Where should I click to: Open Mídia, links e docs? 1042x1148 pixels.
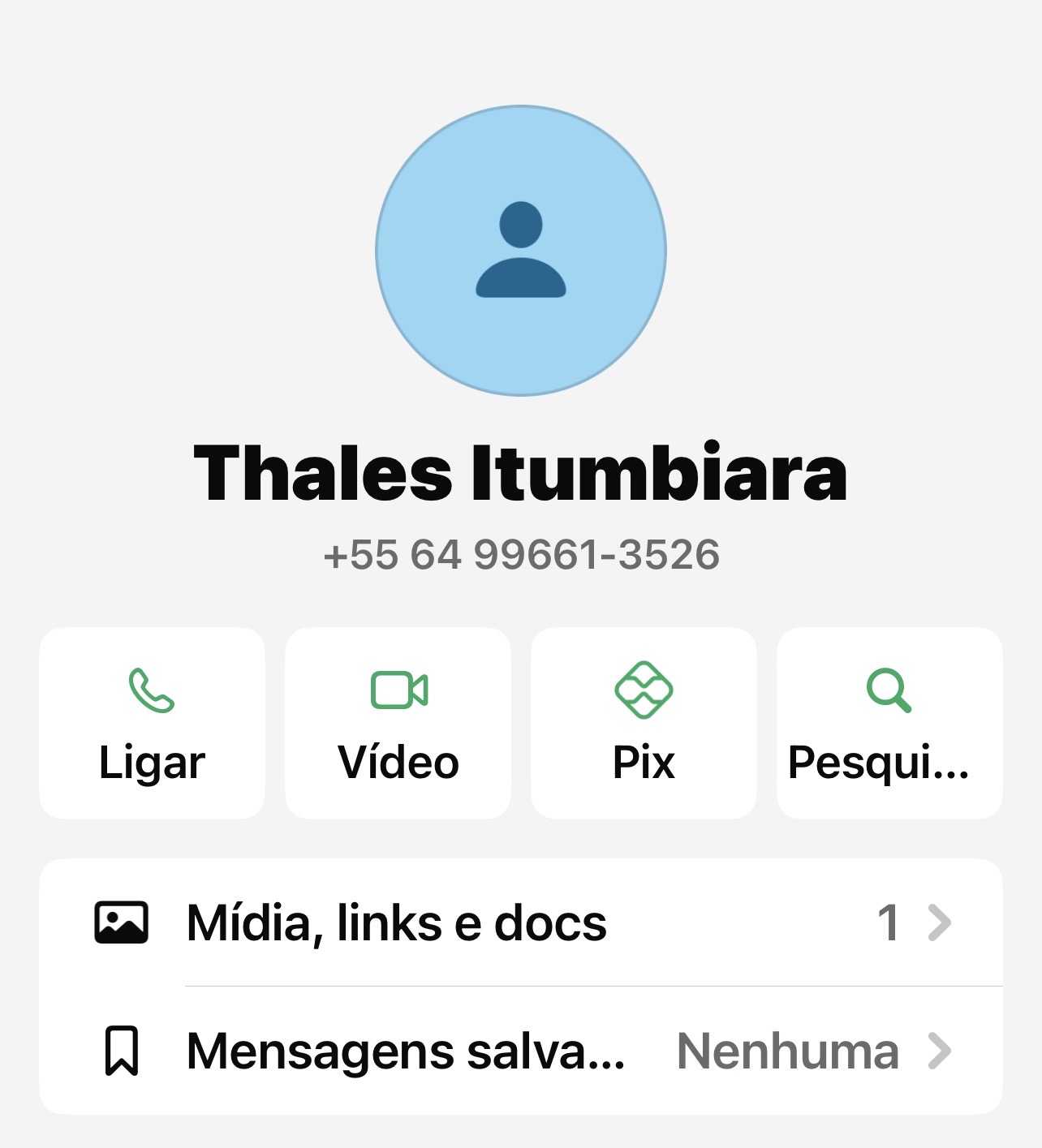pos(521,922)
